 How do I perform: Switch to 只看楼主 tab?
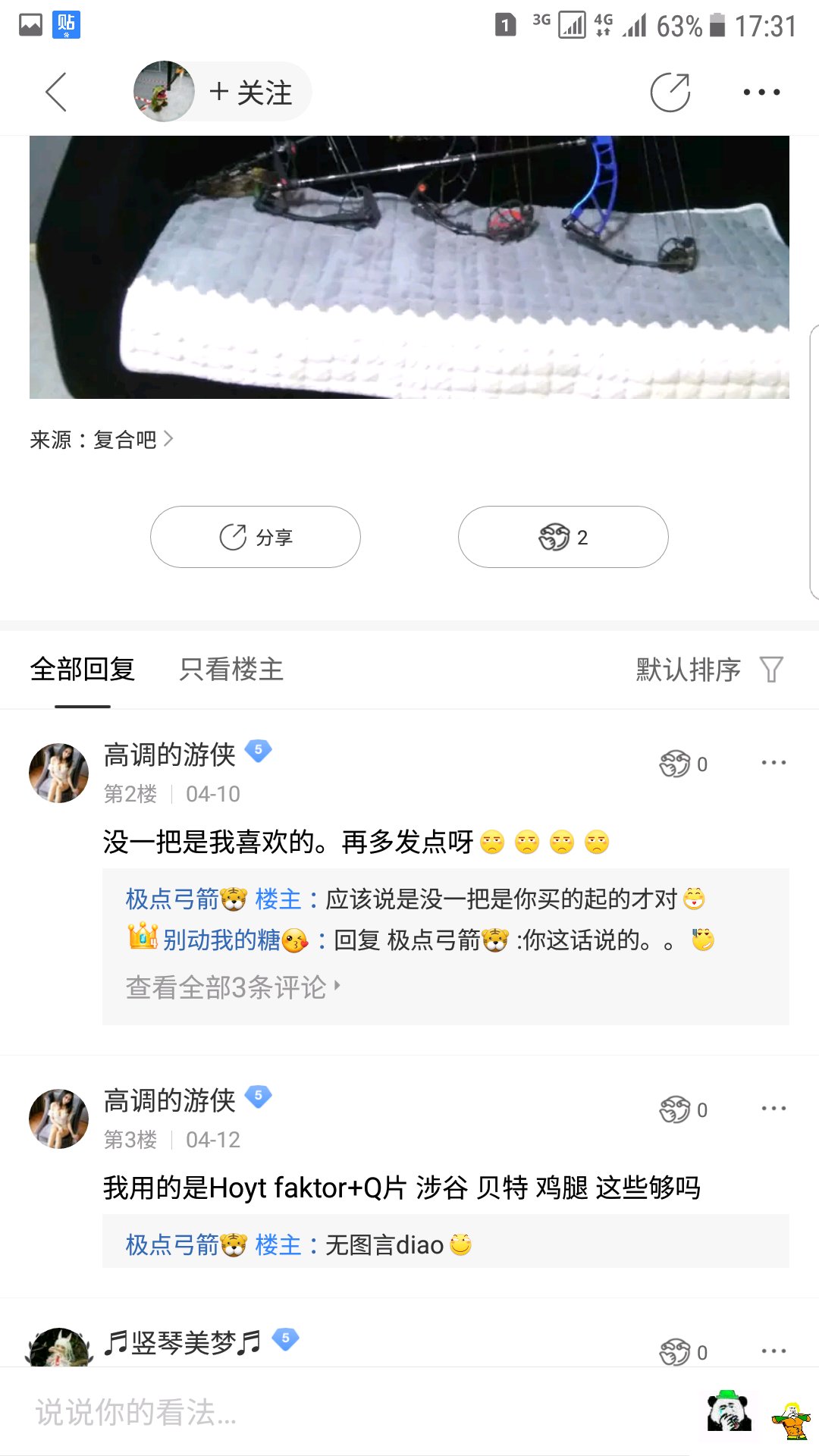pyautogui.click(x=231, y=670)
